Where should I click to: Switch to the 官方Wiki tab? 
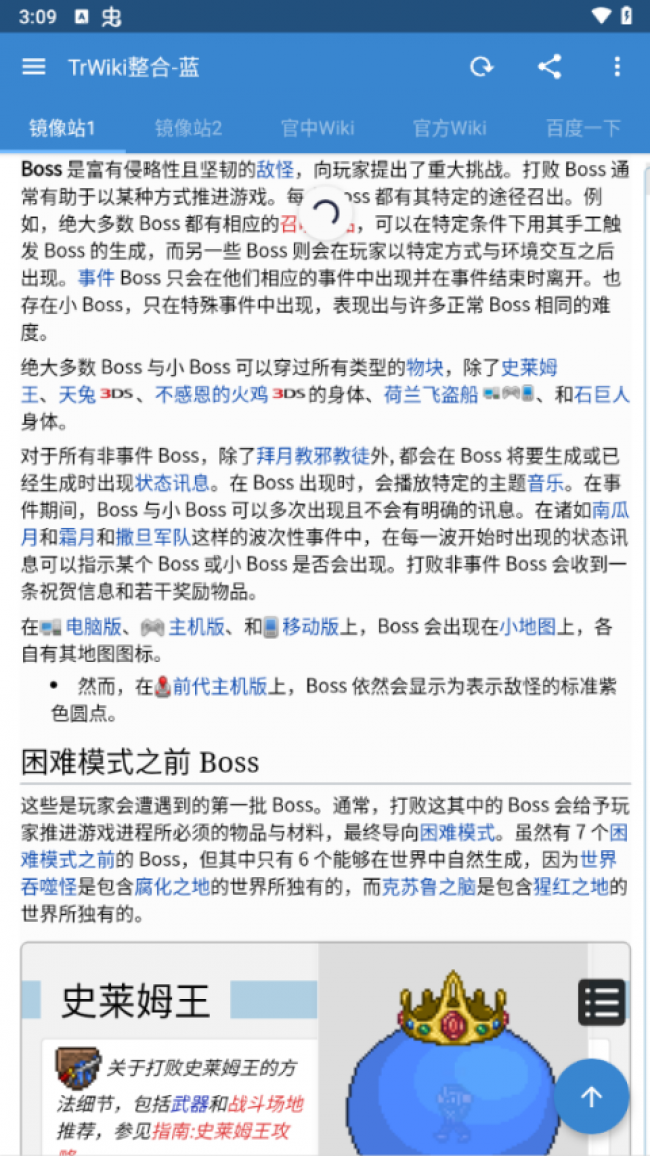[x=450, y=128]
